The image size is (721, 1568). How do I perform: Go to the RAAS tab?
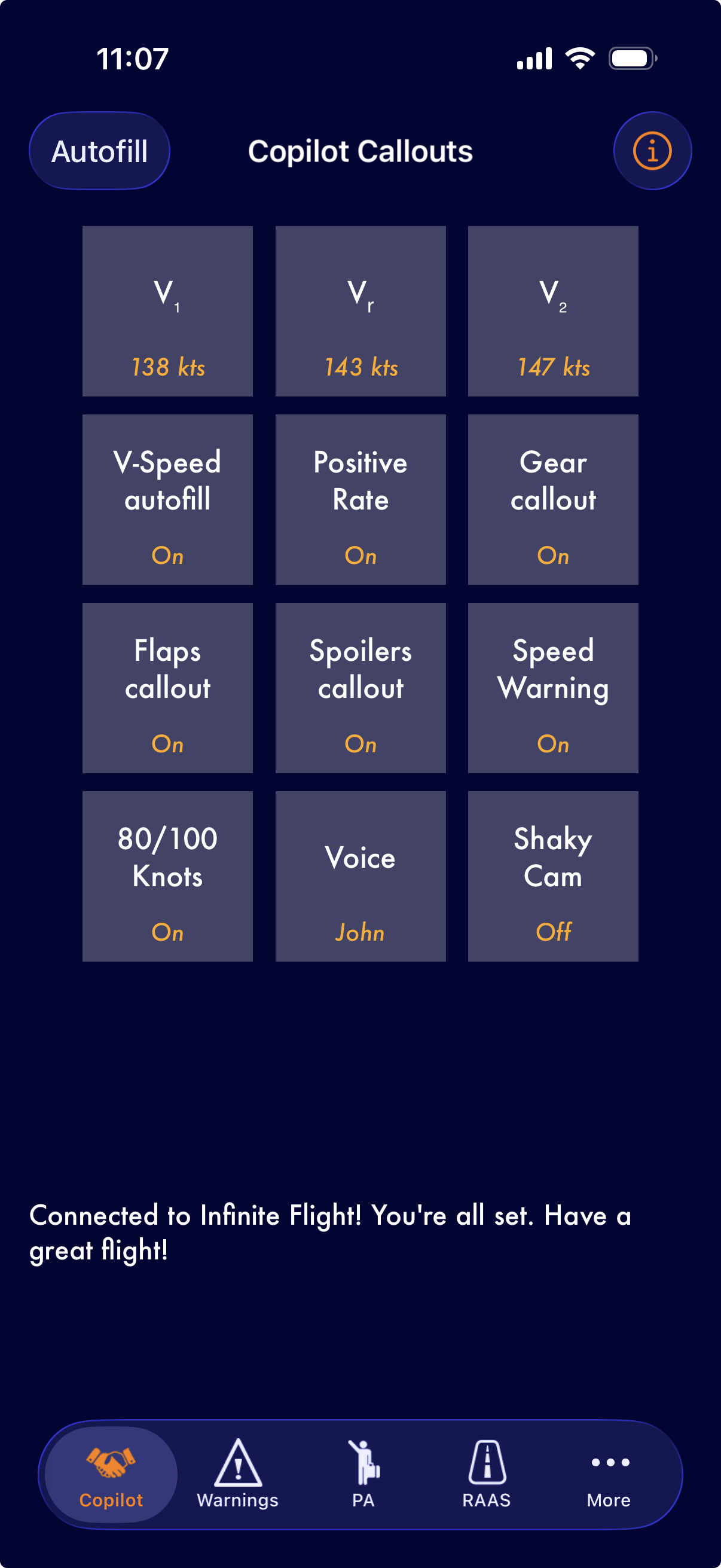pos(486,1474)
